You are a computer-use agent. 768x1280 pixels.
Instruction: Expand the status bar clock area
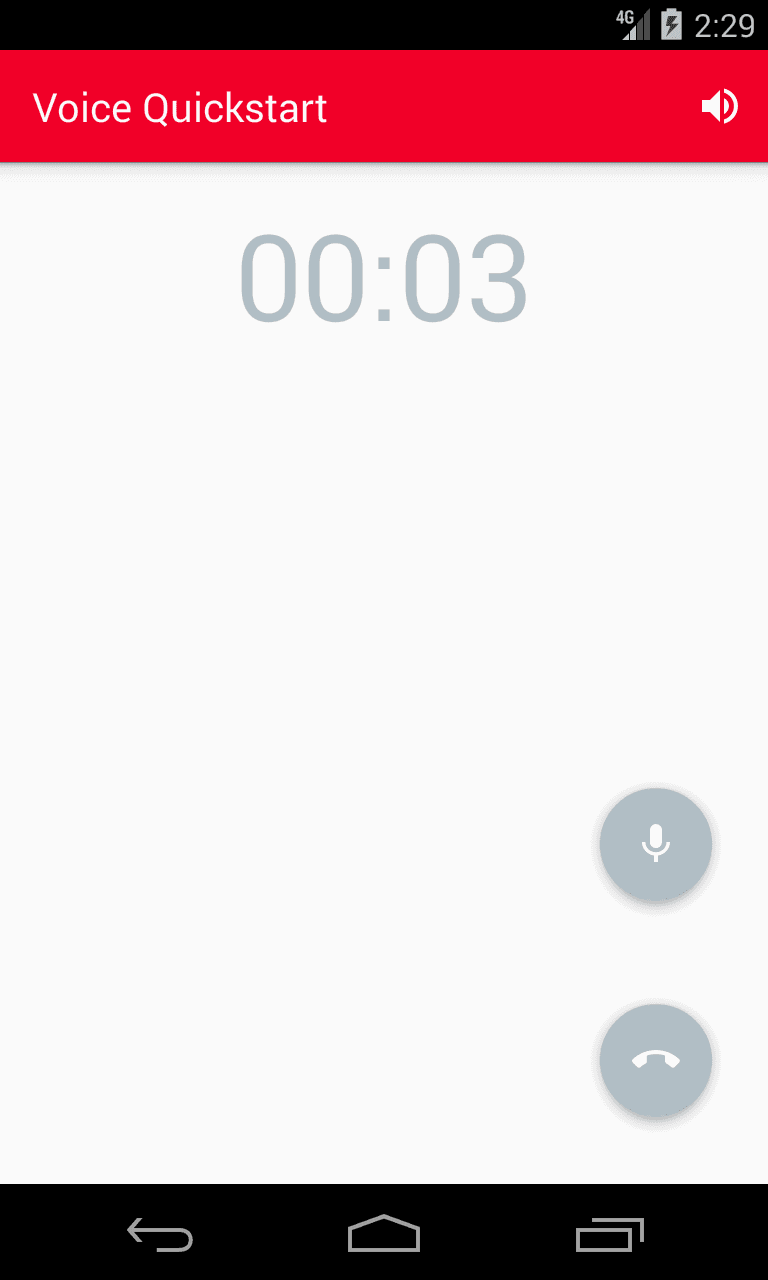tap(727, 24)
